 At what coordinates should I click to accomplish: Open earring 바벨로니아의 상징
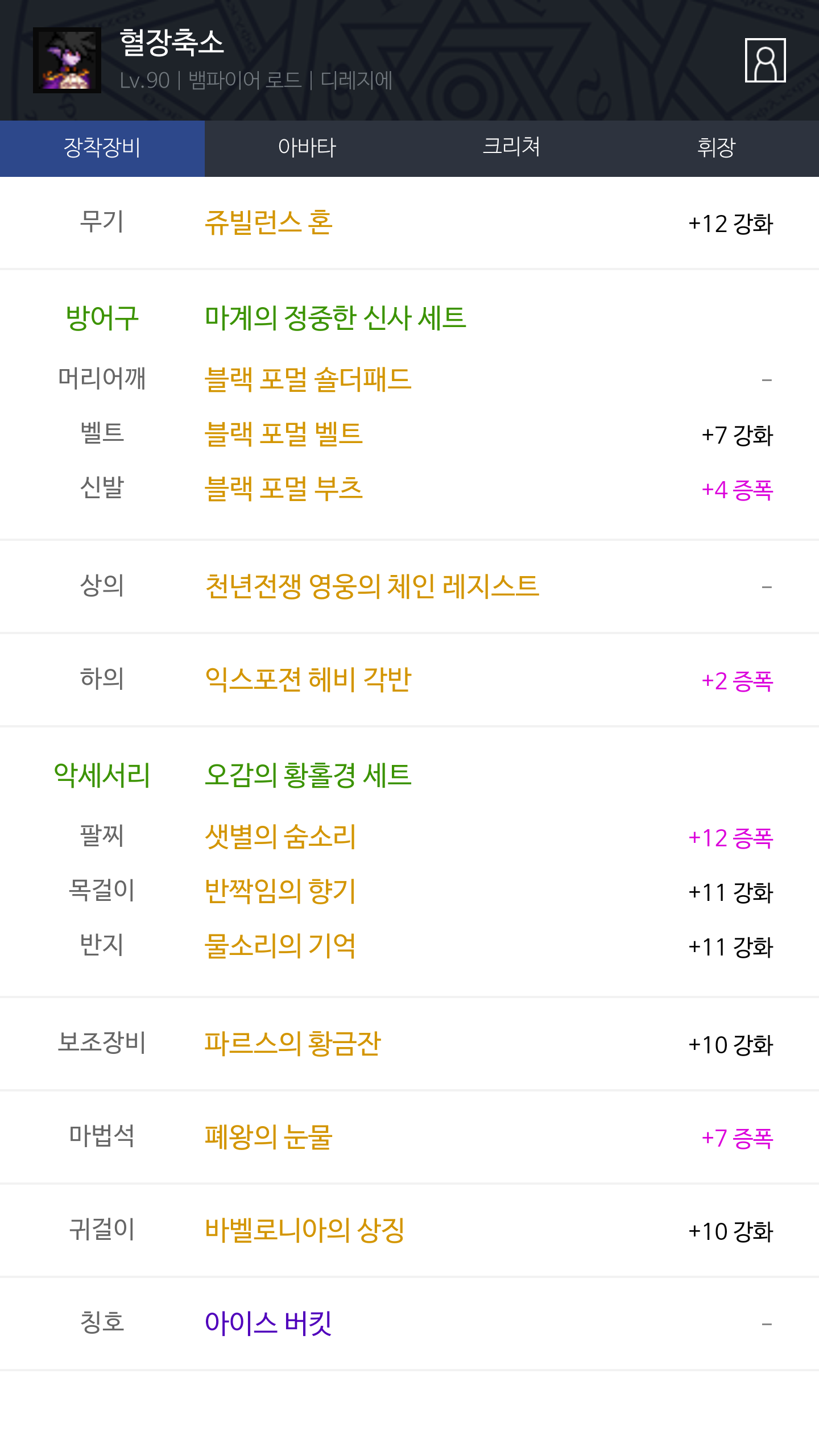coord(304,1230)
